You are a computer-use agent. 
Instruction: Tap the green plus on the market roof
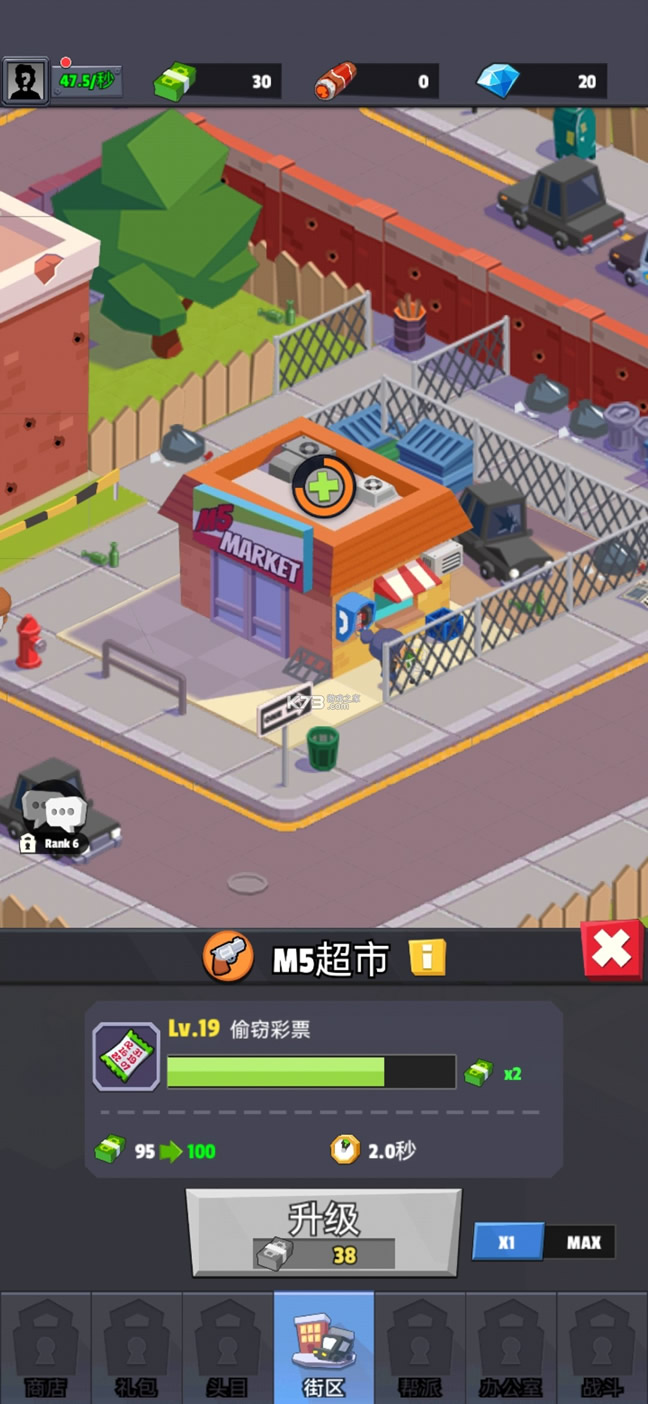pyautogui.click(x=323, y=487)
